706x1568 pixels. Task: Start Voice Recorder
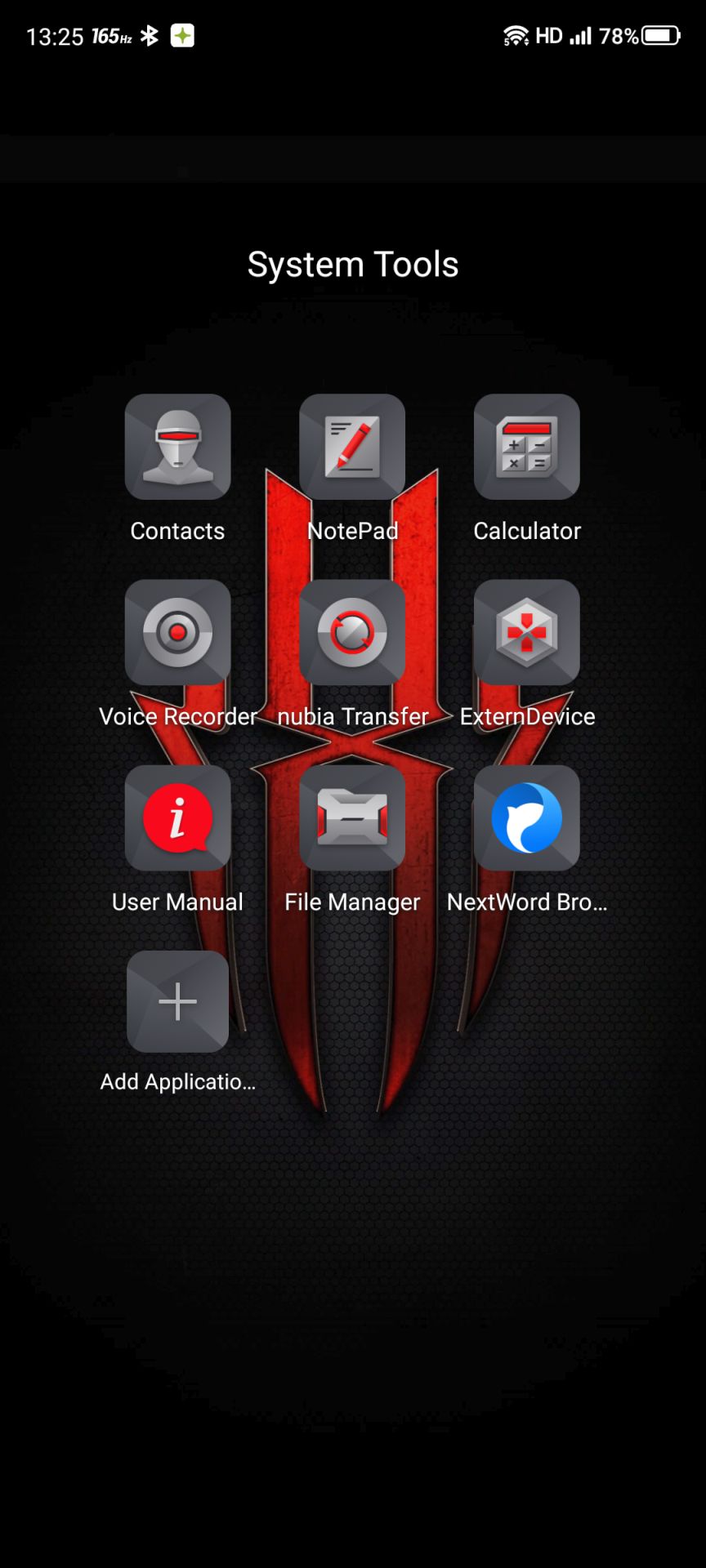point(177,632)
